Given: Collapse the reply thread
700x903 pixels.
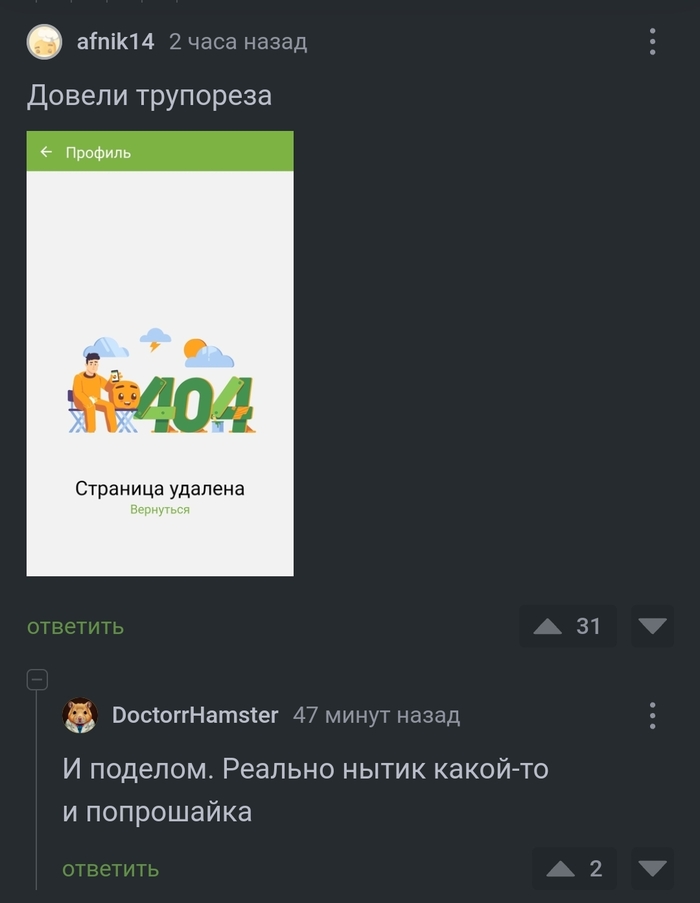Looking at the screenshot, I should click(x=37, y=680).
